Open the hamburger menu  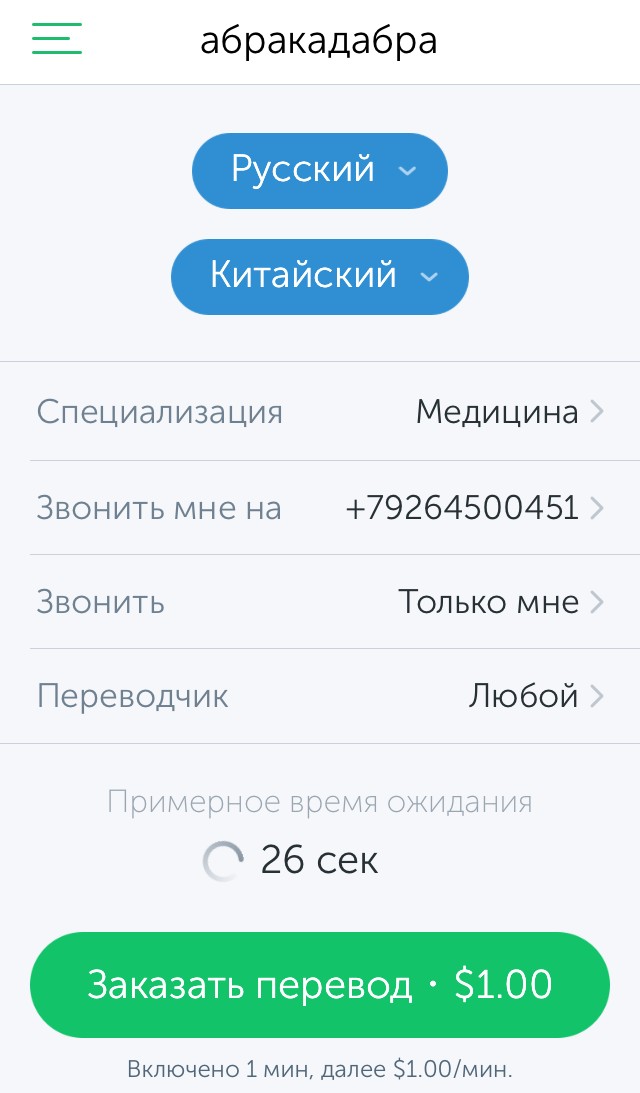pyautogui.click(x=56, y=38)
